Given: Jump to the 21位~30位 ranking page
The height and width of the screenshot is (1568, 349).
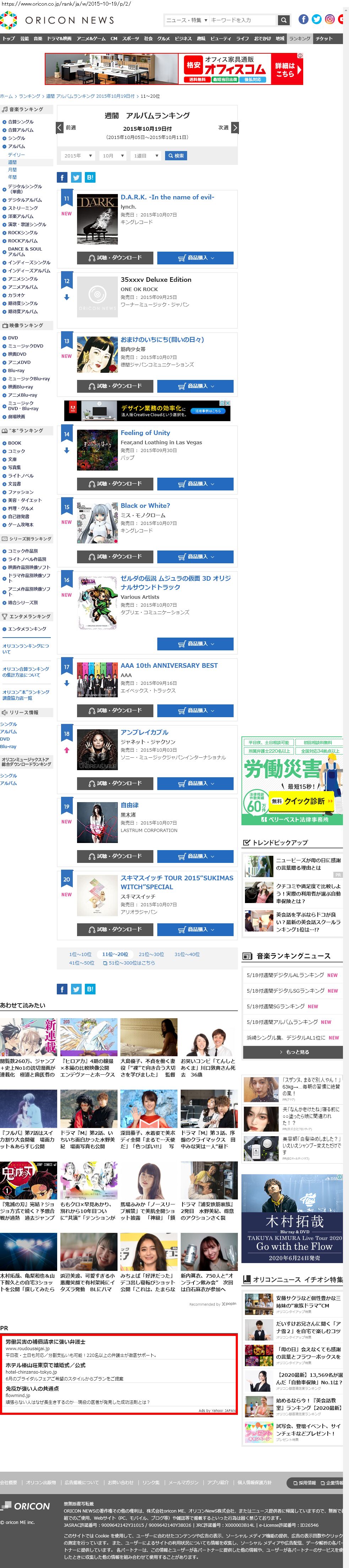Looking at the screenshot, I should 151,955.
